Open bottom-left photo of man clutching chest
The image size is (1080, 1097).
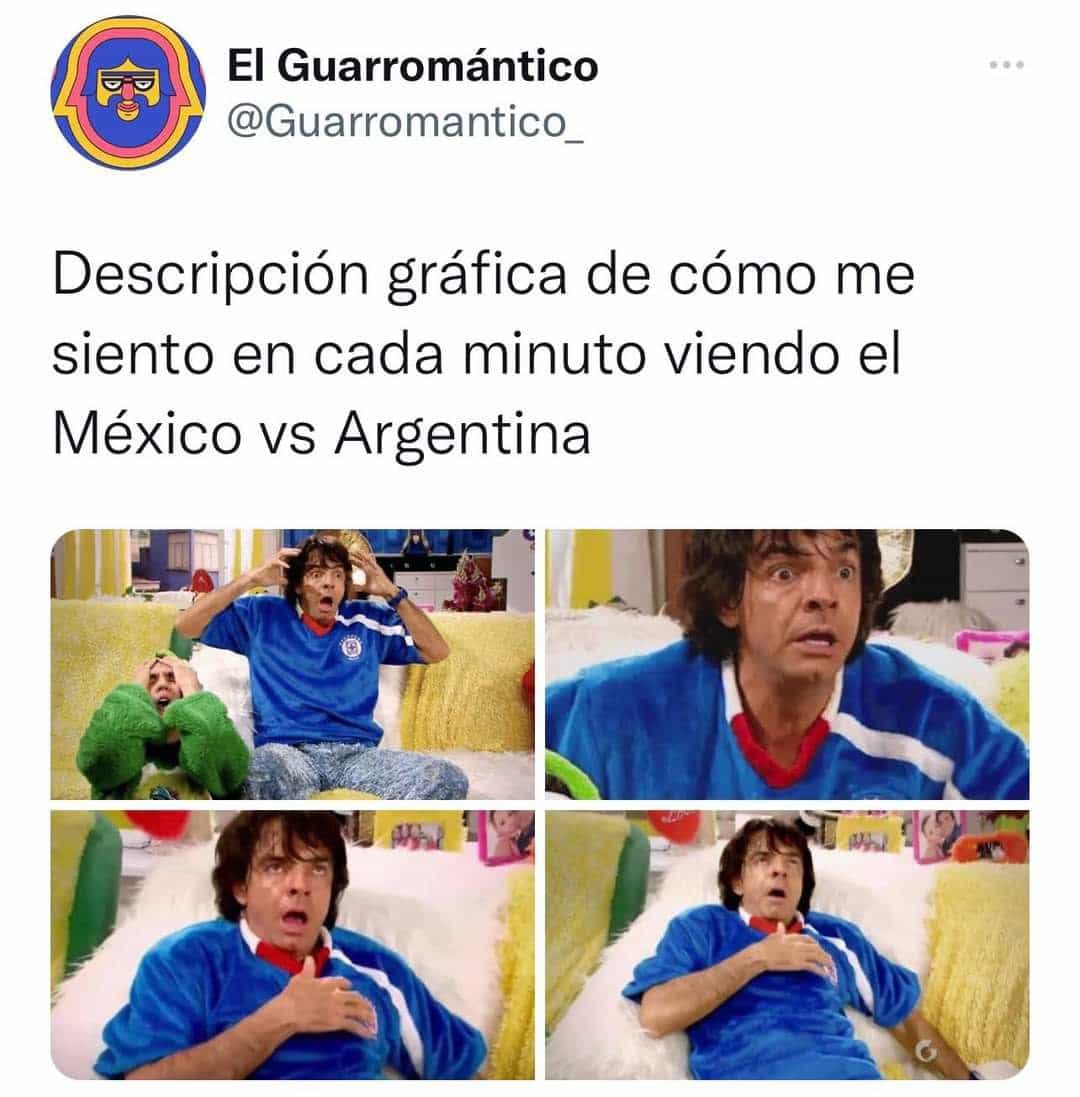point(293,944)
